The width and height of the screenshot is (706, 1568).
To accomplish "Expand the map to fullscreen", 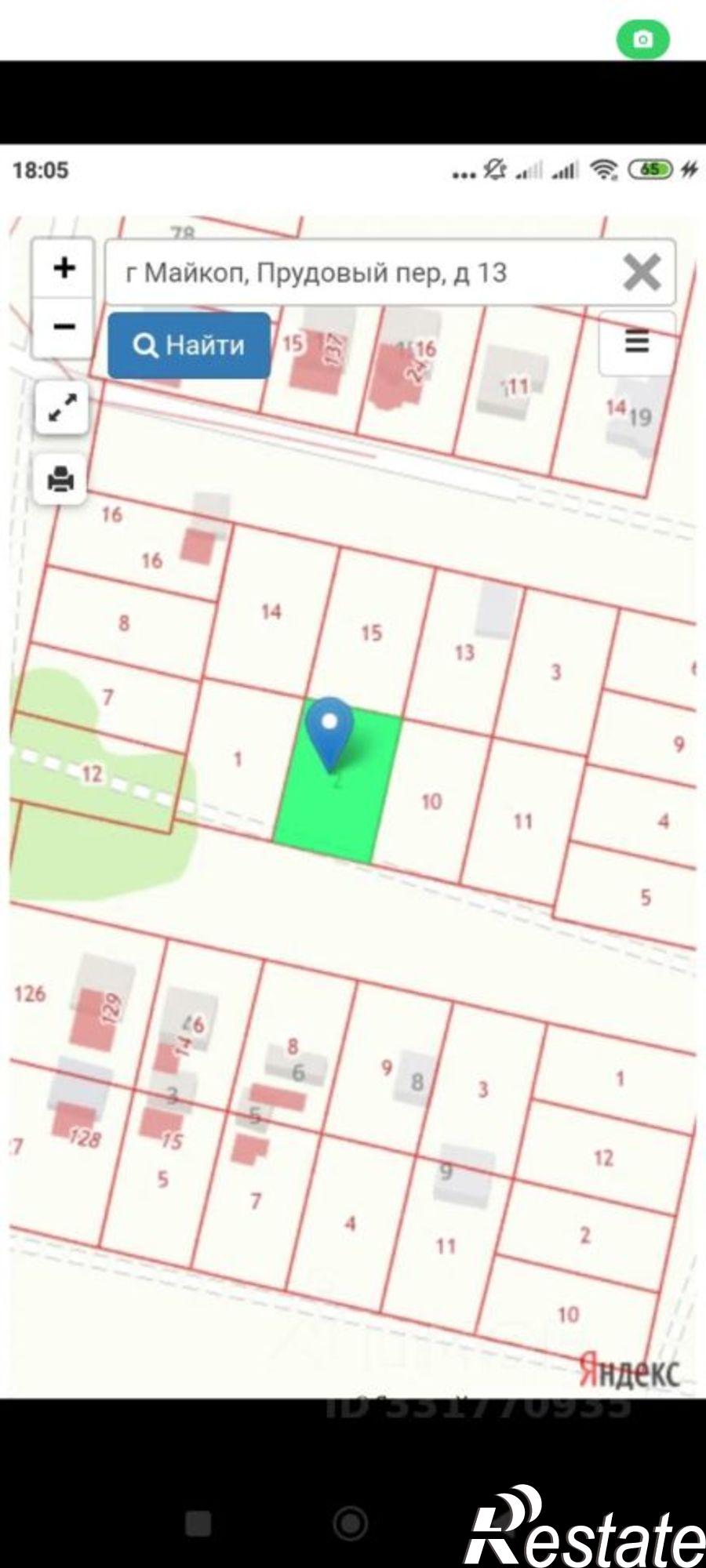I will (x=61, y=408).
